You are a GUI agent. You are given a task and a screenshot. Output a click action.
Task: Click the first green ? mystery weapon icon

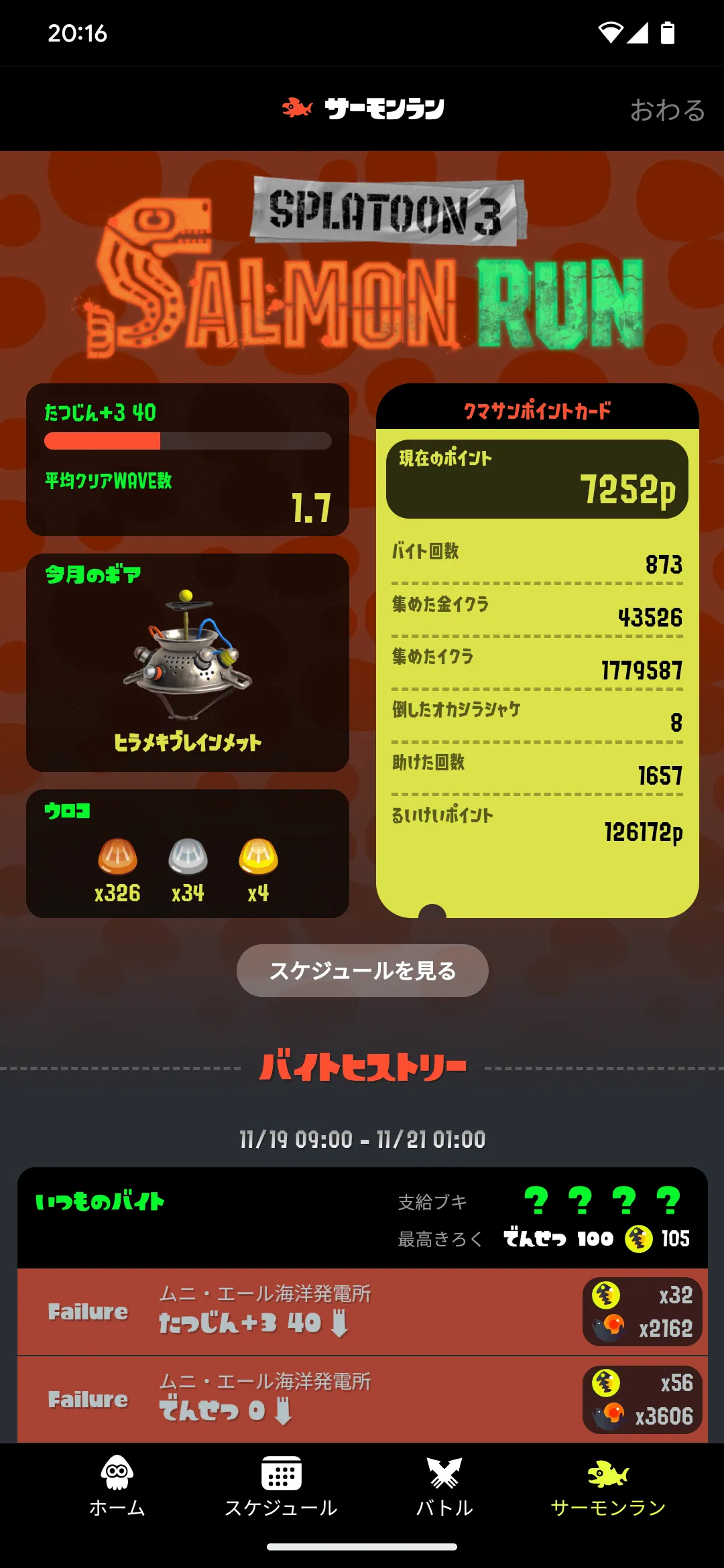[x=536, y=1199]
